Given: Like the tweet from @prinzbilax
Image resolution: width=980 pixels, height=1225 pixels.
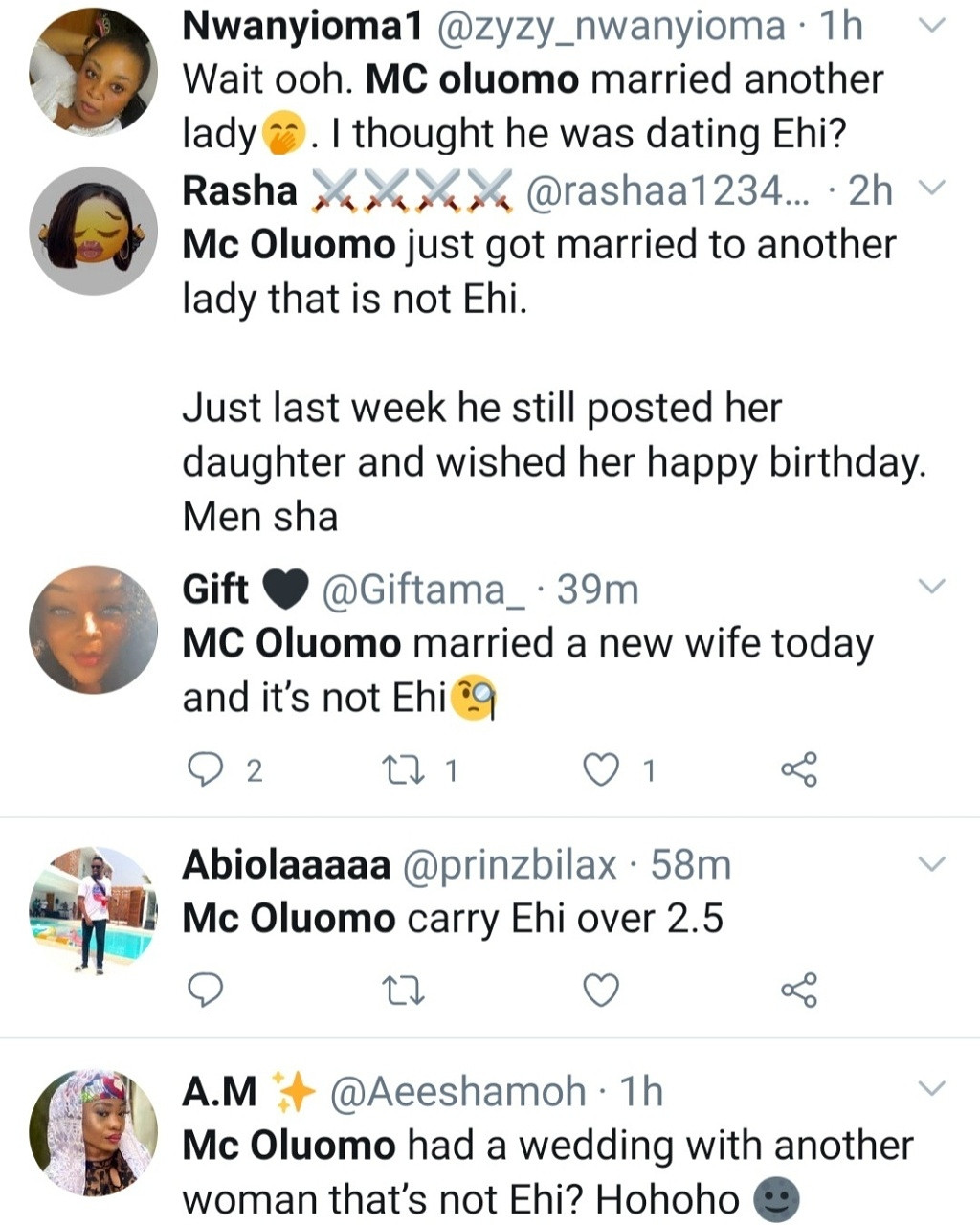Looking at the screenshot, I should (601, 990).
